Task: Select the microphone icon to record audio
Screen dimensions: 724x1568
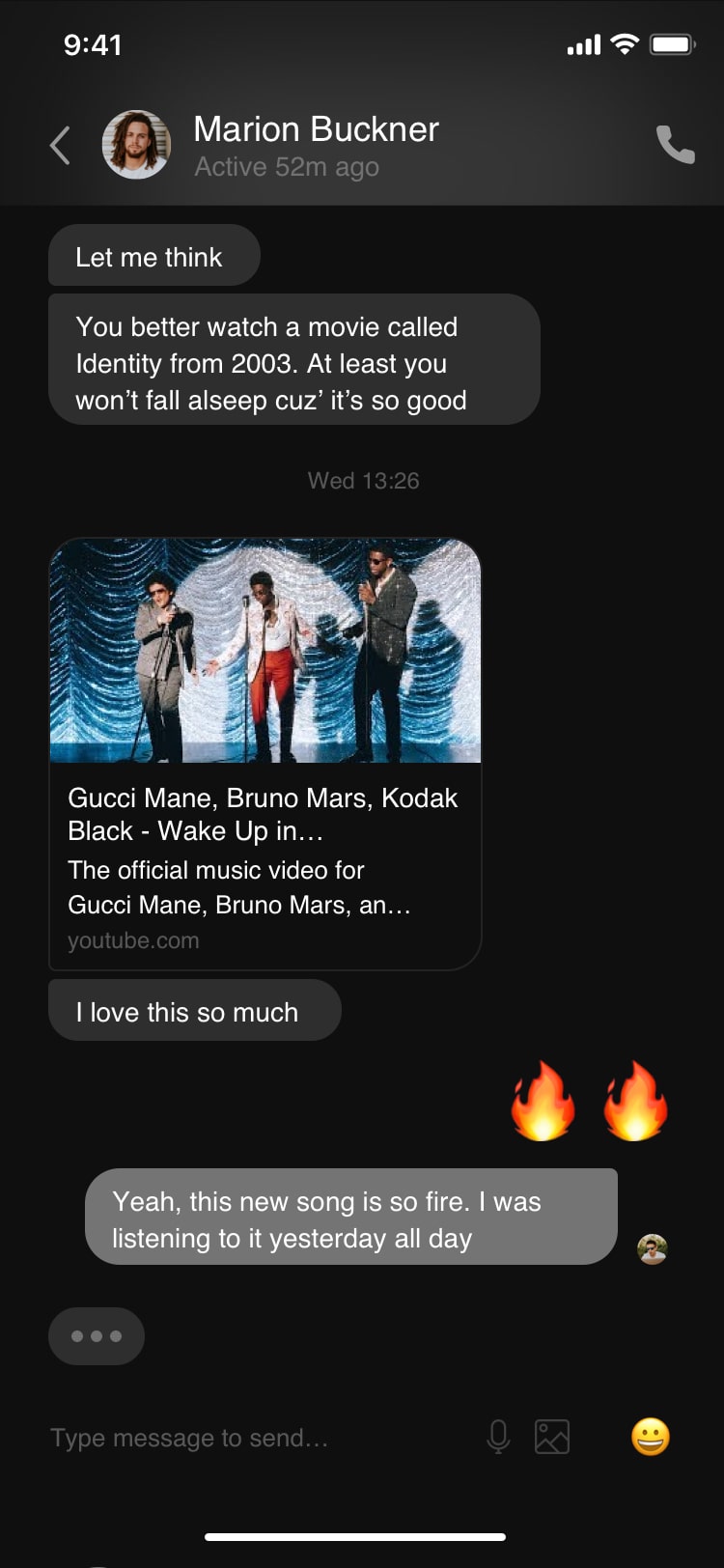Action: pos(497,1436)
